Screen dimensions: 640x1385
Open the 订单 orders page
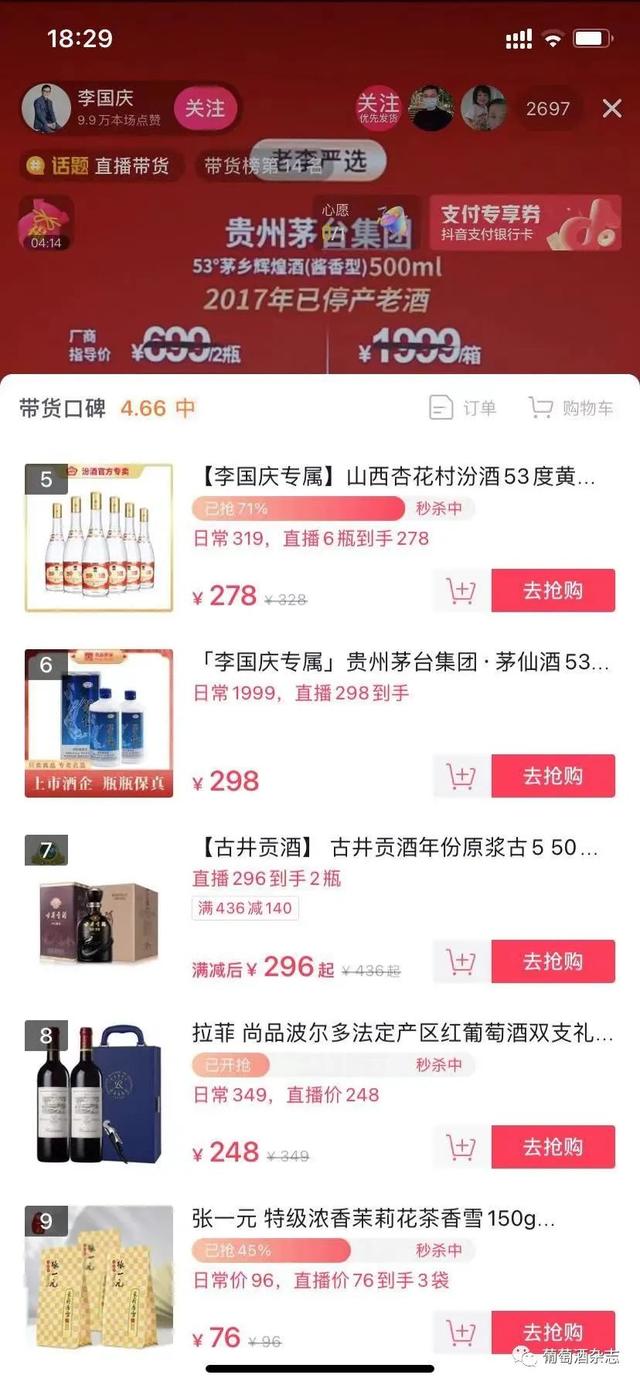(463, 408)
